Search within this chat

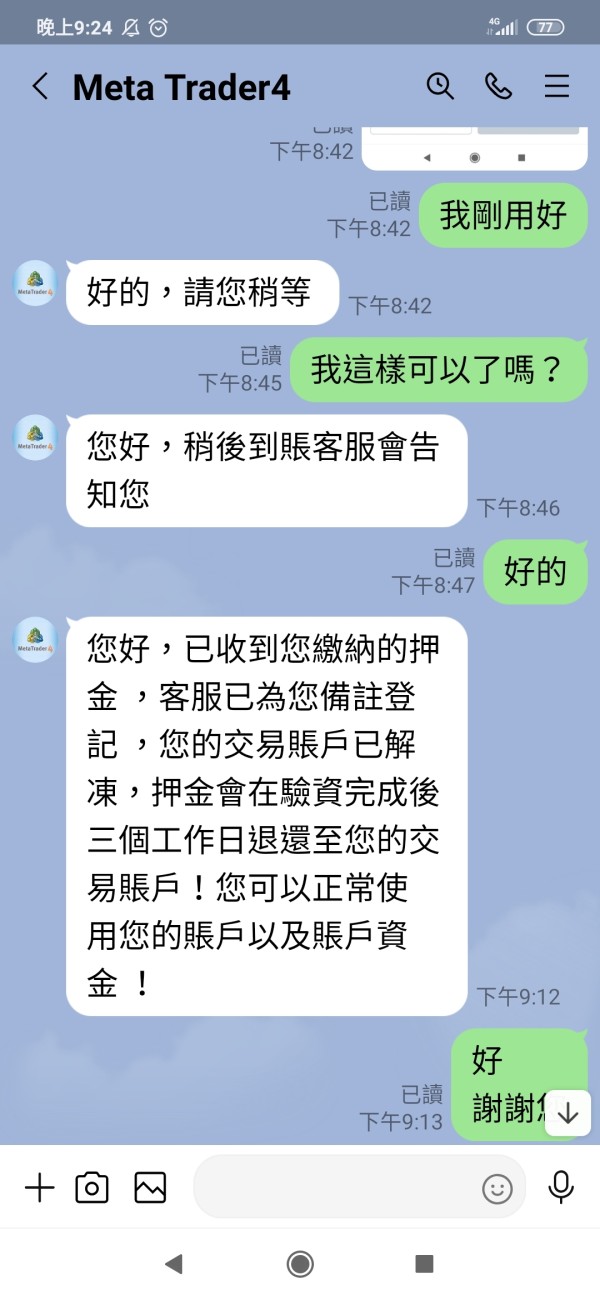click(440, 86)
